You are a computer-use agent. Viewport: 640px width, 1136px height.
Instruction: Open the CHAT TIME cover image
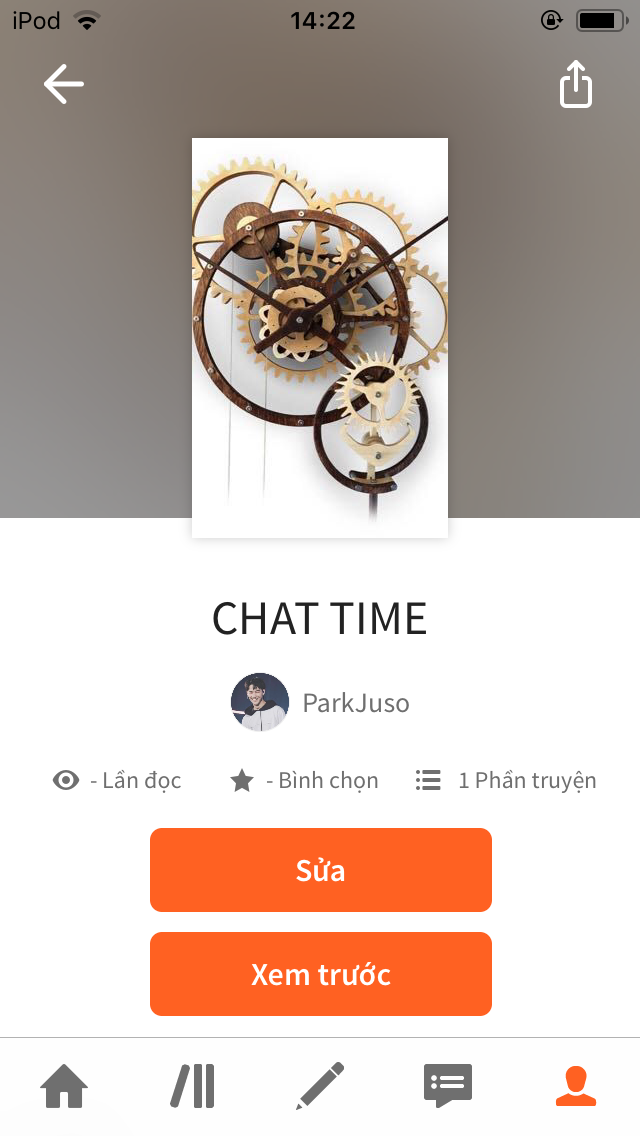point(320,337)
